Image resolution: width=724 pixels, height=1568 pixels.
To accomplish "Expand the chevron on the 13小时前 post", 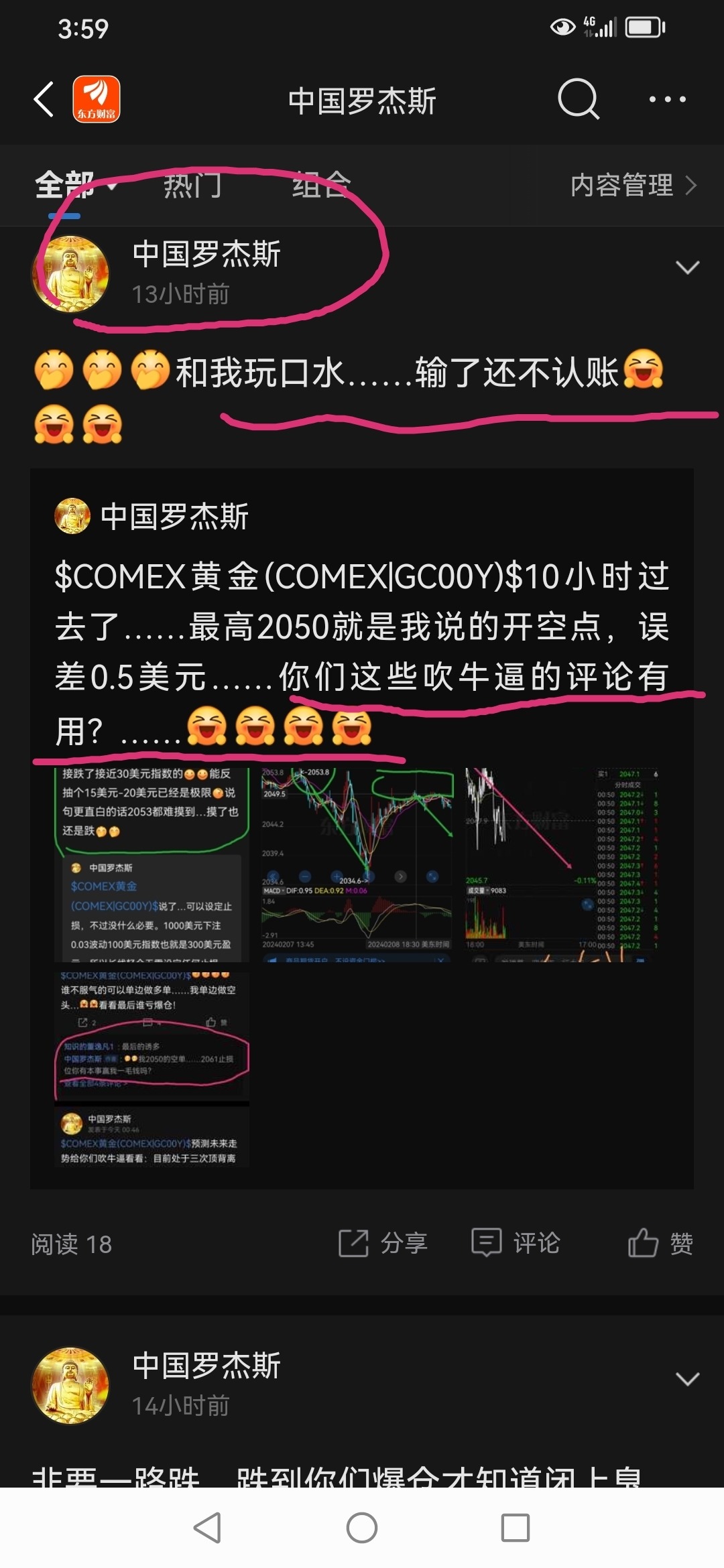I will point(687,267).
